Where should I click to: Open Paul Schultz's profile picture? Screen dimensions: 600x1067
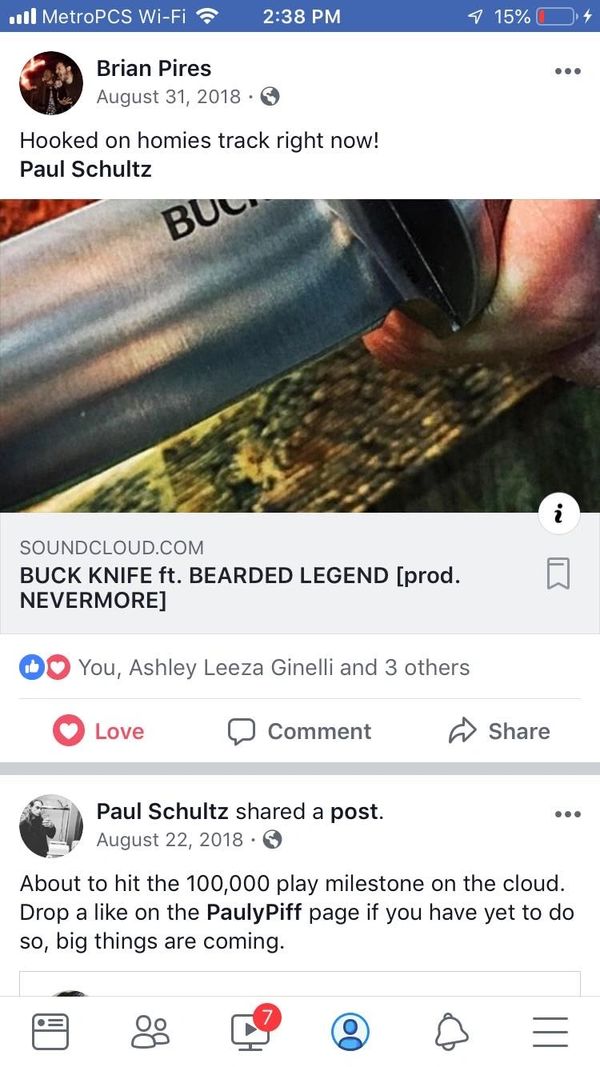coord(50,826)
